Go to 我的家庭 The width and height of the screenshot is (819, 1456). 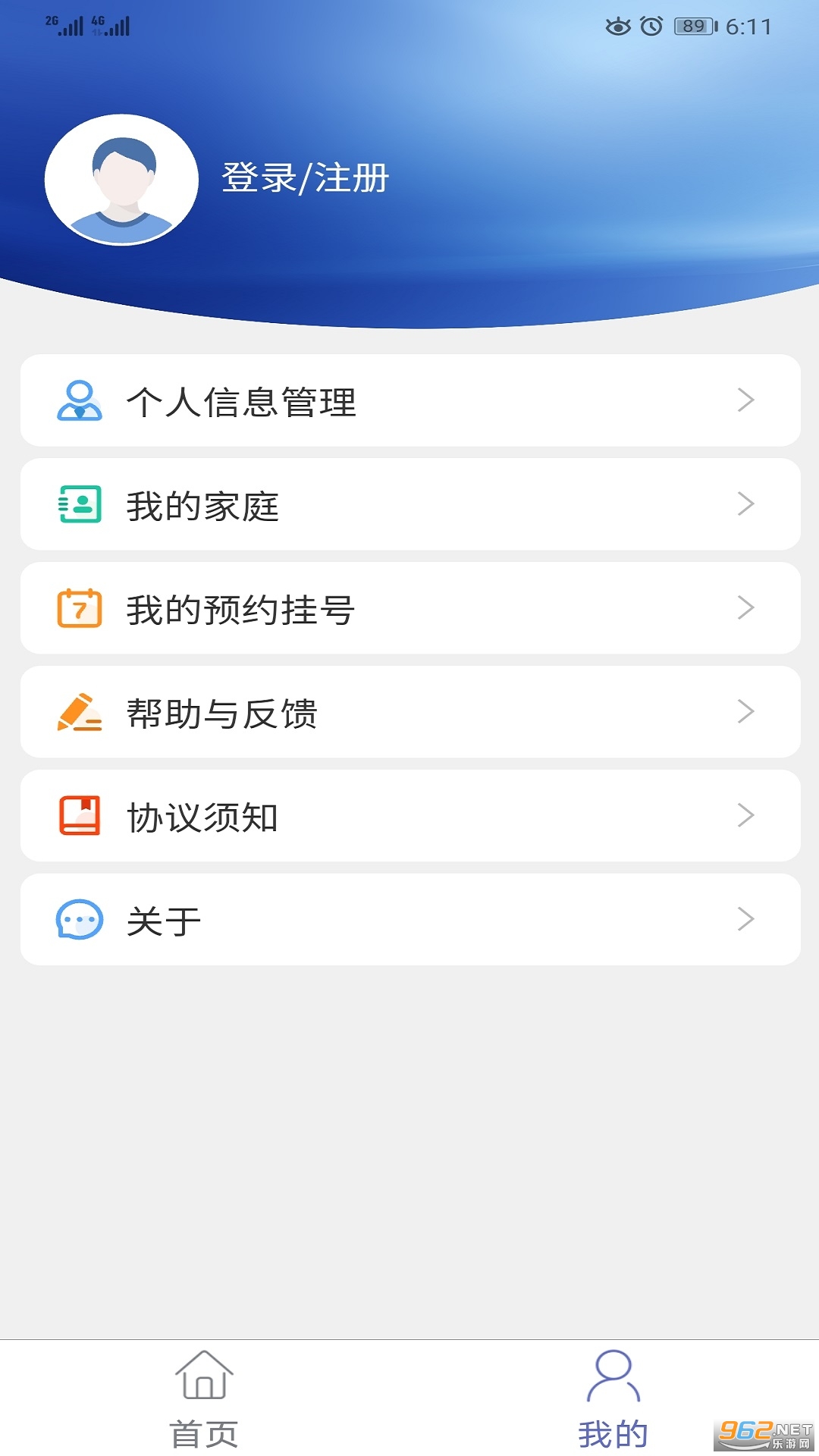coord(409,504)
